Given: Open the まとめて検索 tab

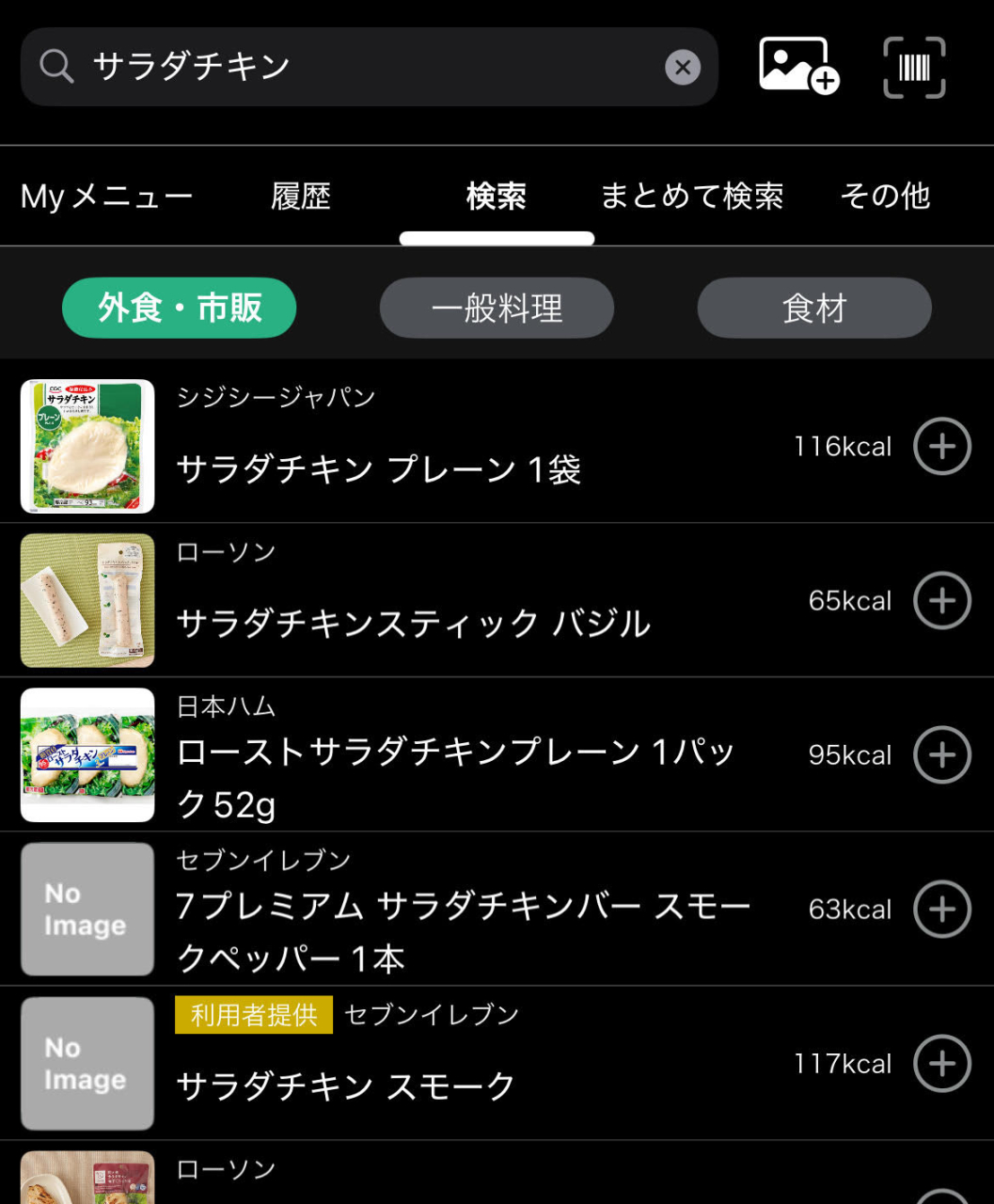Looking at the screenshot, I should 692,197.
